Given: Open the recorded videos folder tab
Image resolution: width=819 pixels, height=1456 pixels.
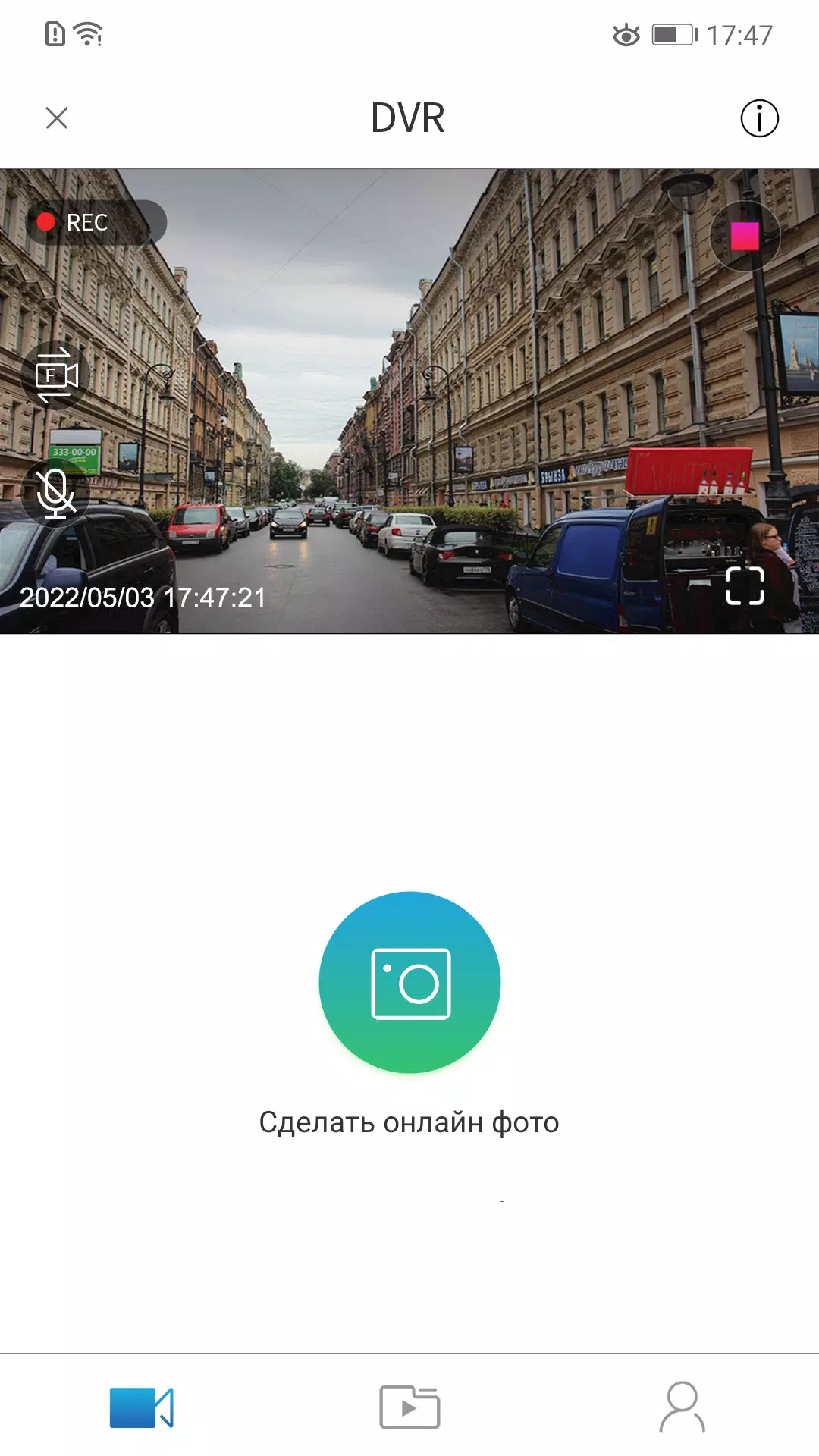Looking at the screenshot, I should click(409, 1407).
